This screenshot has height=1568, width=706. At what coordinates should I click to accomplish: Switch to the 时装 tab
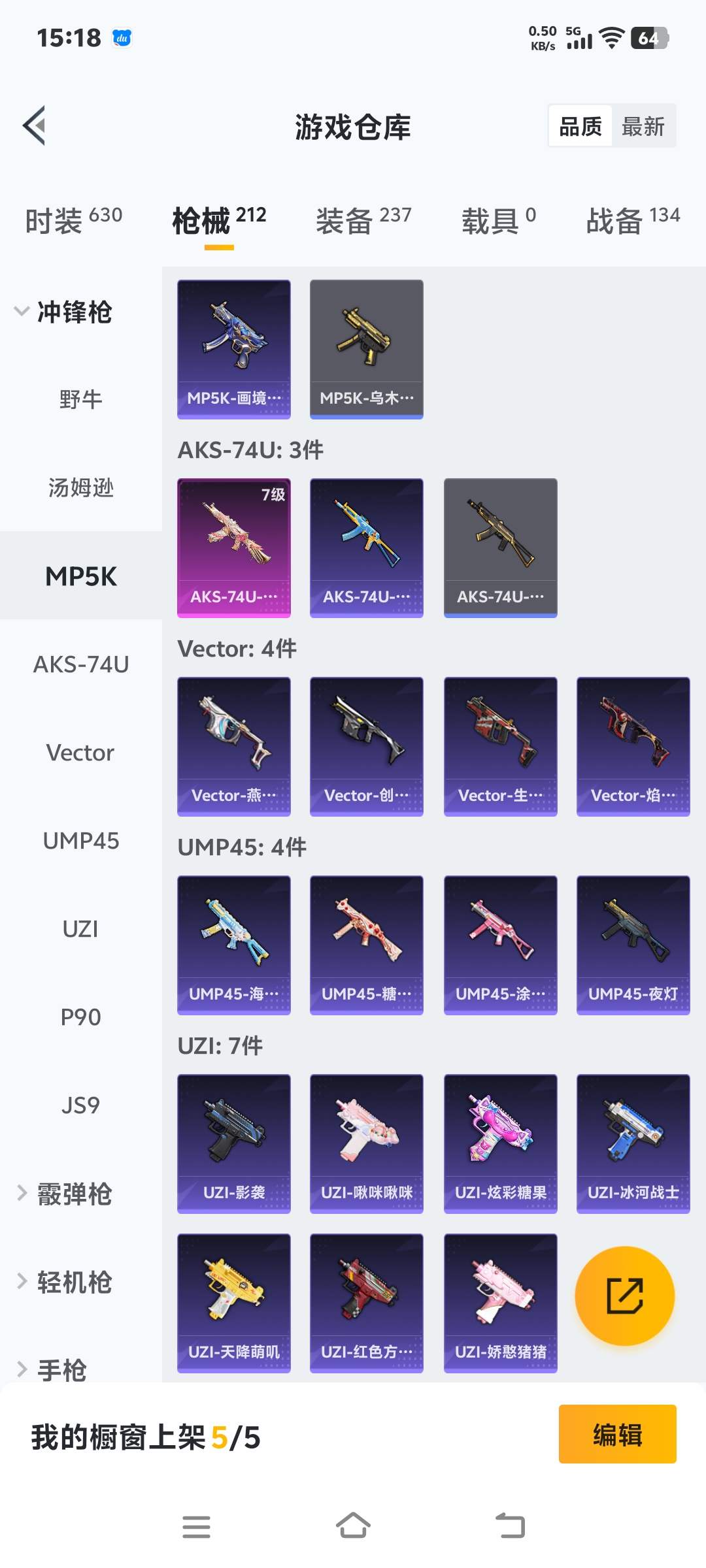tap(73, 221)
